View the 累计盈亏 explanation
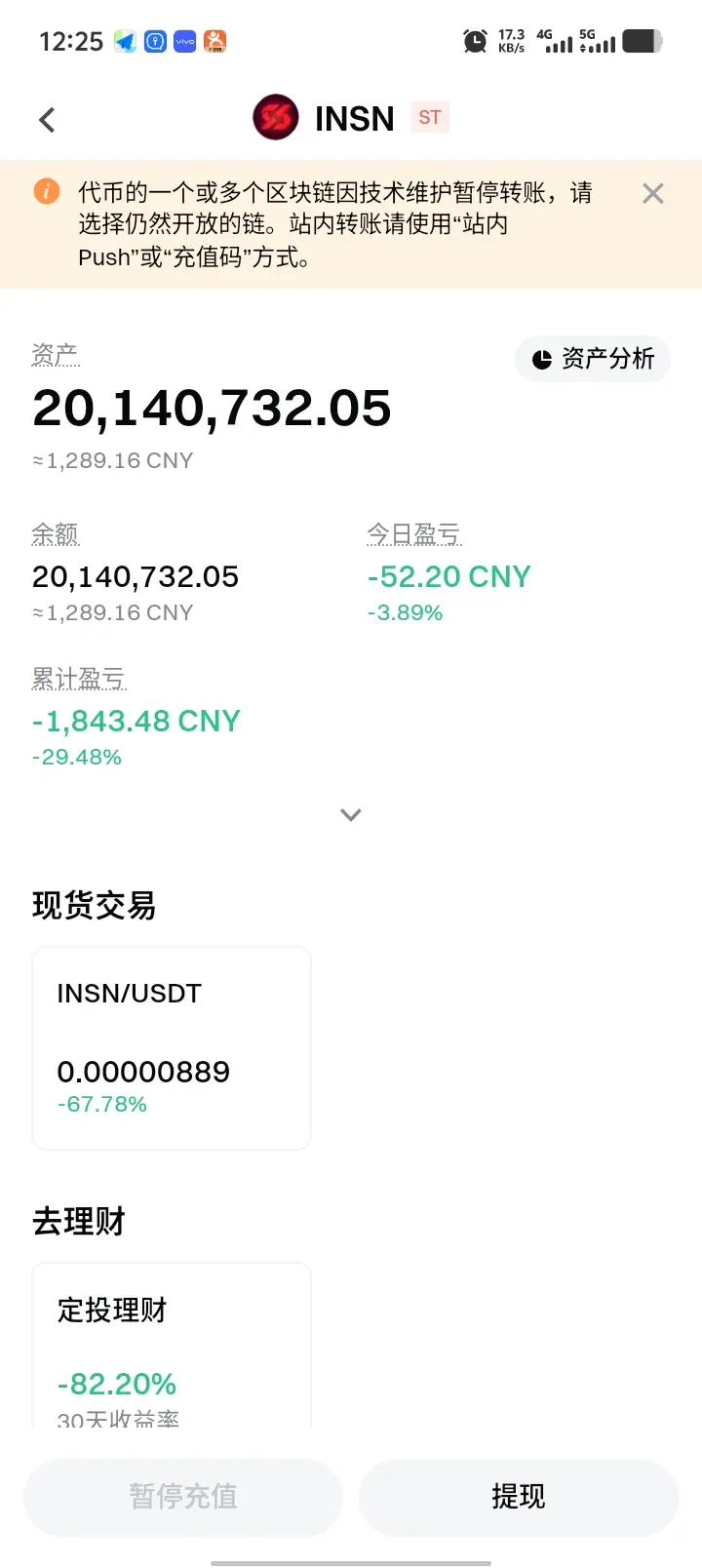The image size is (702, 1568). 79,679
